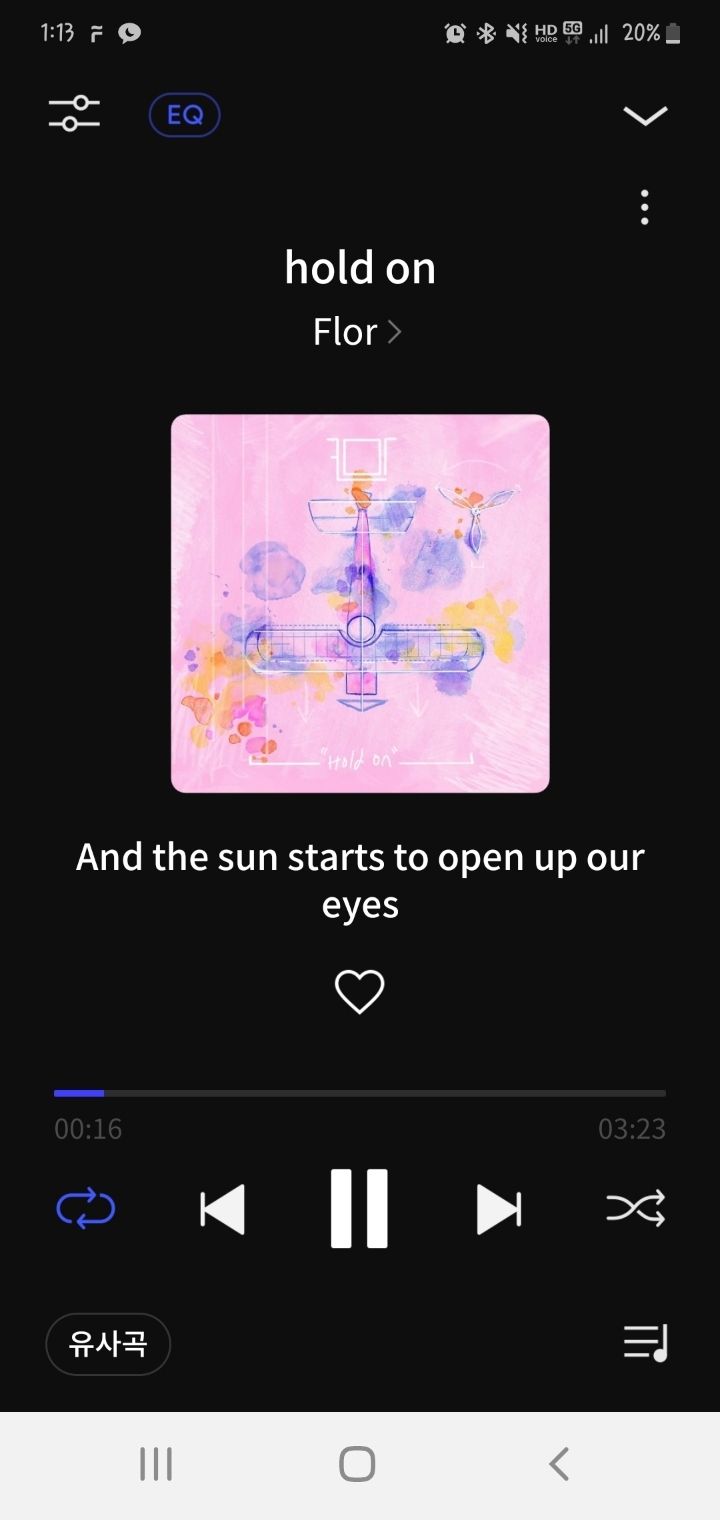Open the three-dot overflow menu
720x1520 pixels.
tap(645, 207)
